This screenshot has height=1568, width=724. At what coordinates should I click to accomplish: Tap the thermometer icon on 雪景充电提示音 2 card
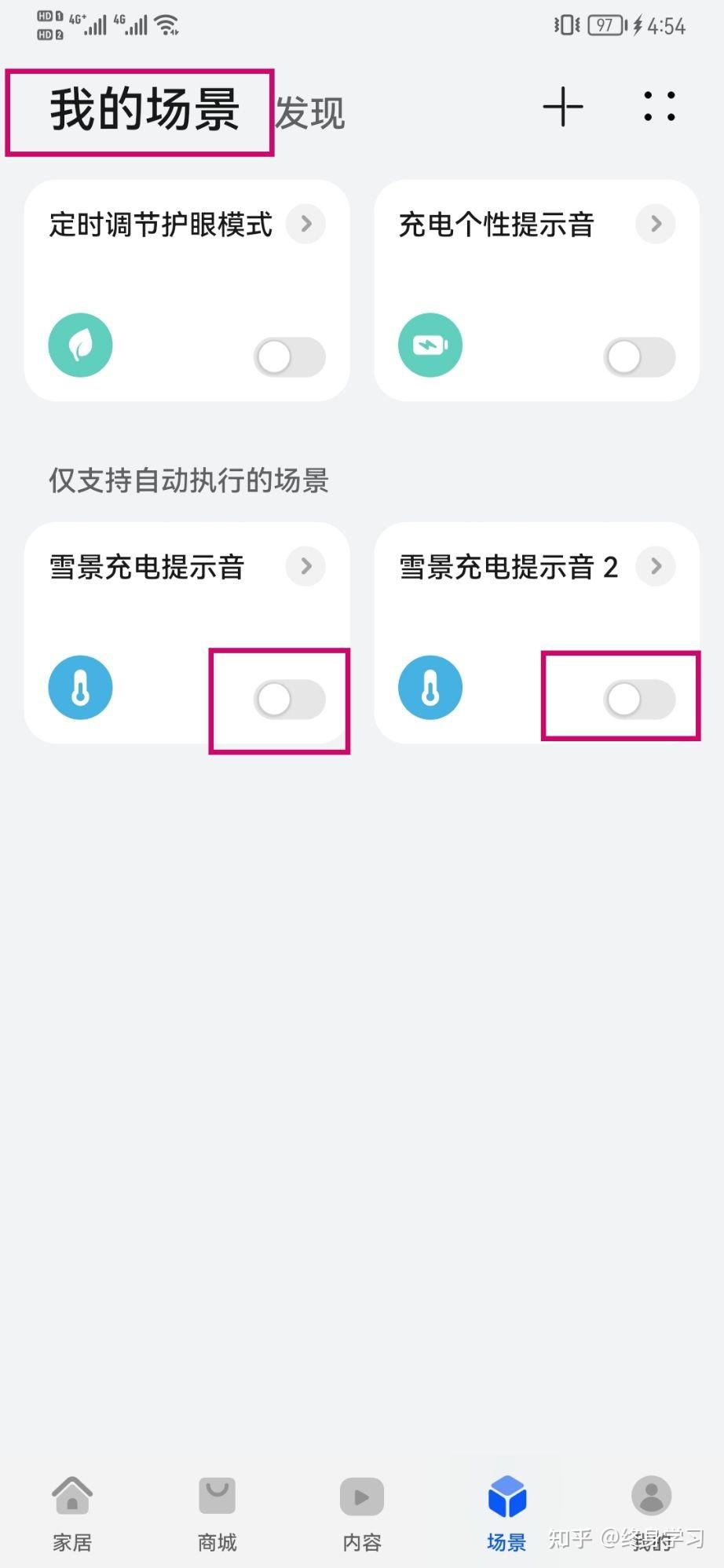(x=430, y=687)
